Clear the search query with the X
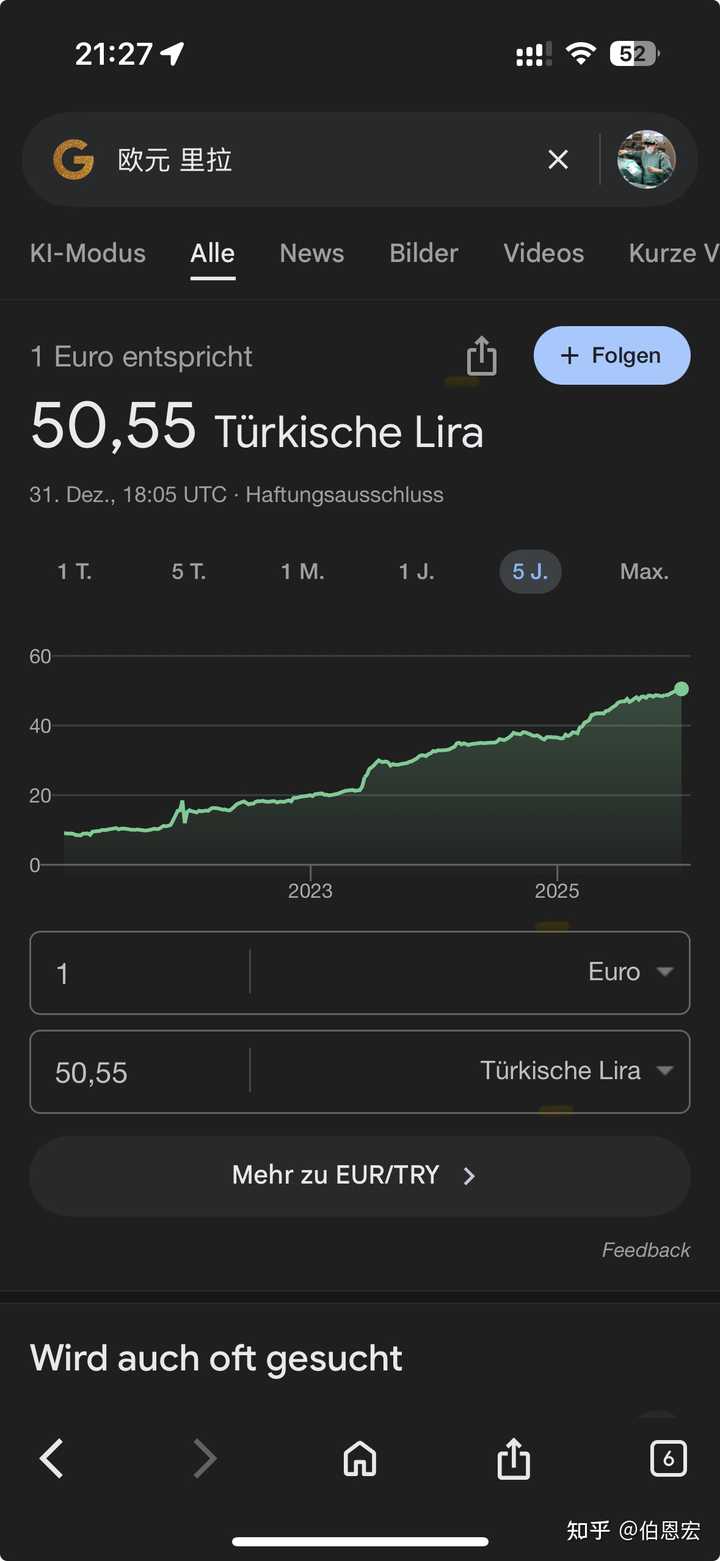 click(558, 160)
